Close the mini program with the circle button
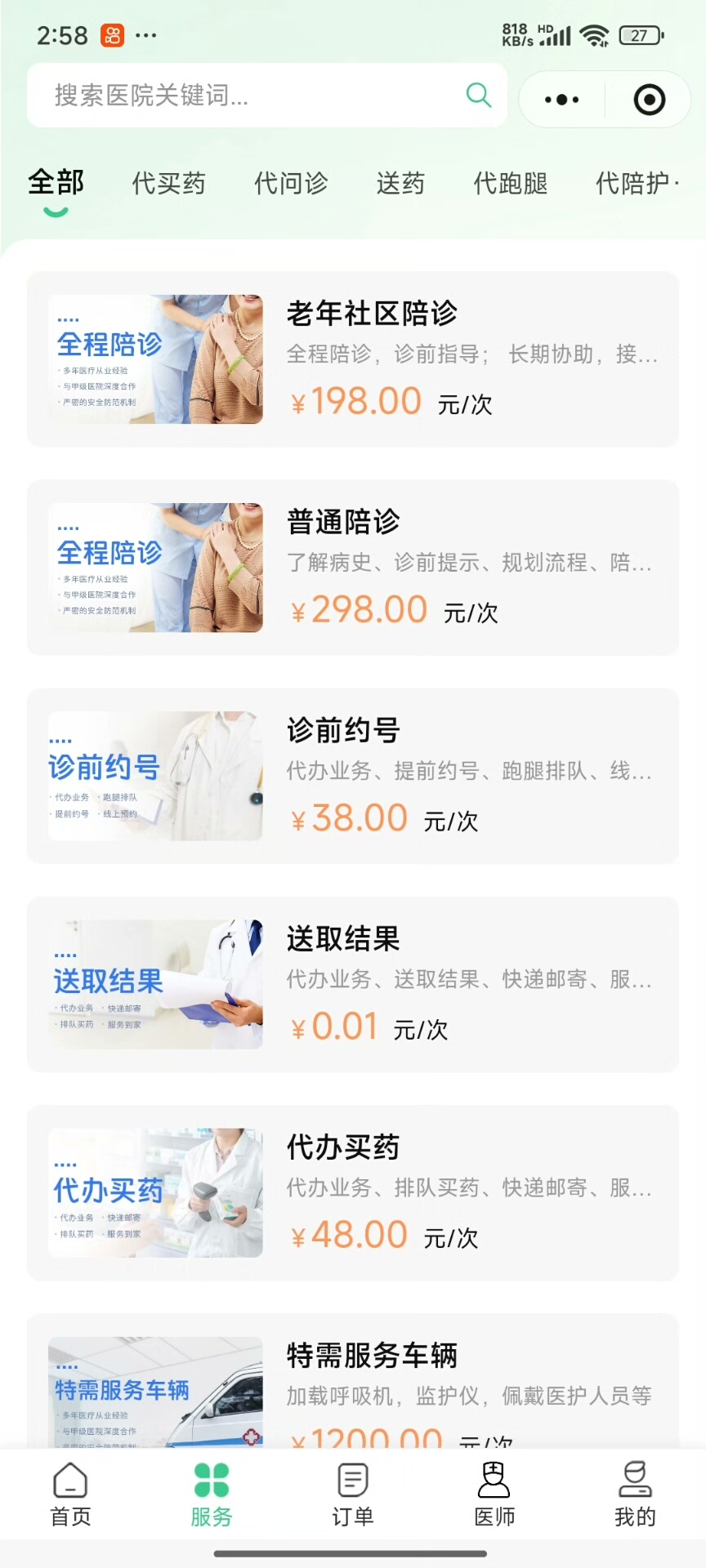The image size is (706, 1568). (650, 100)
